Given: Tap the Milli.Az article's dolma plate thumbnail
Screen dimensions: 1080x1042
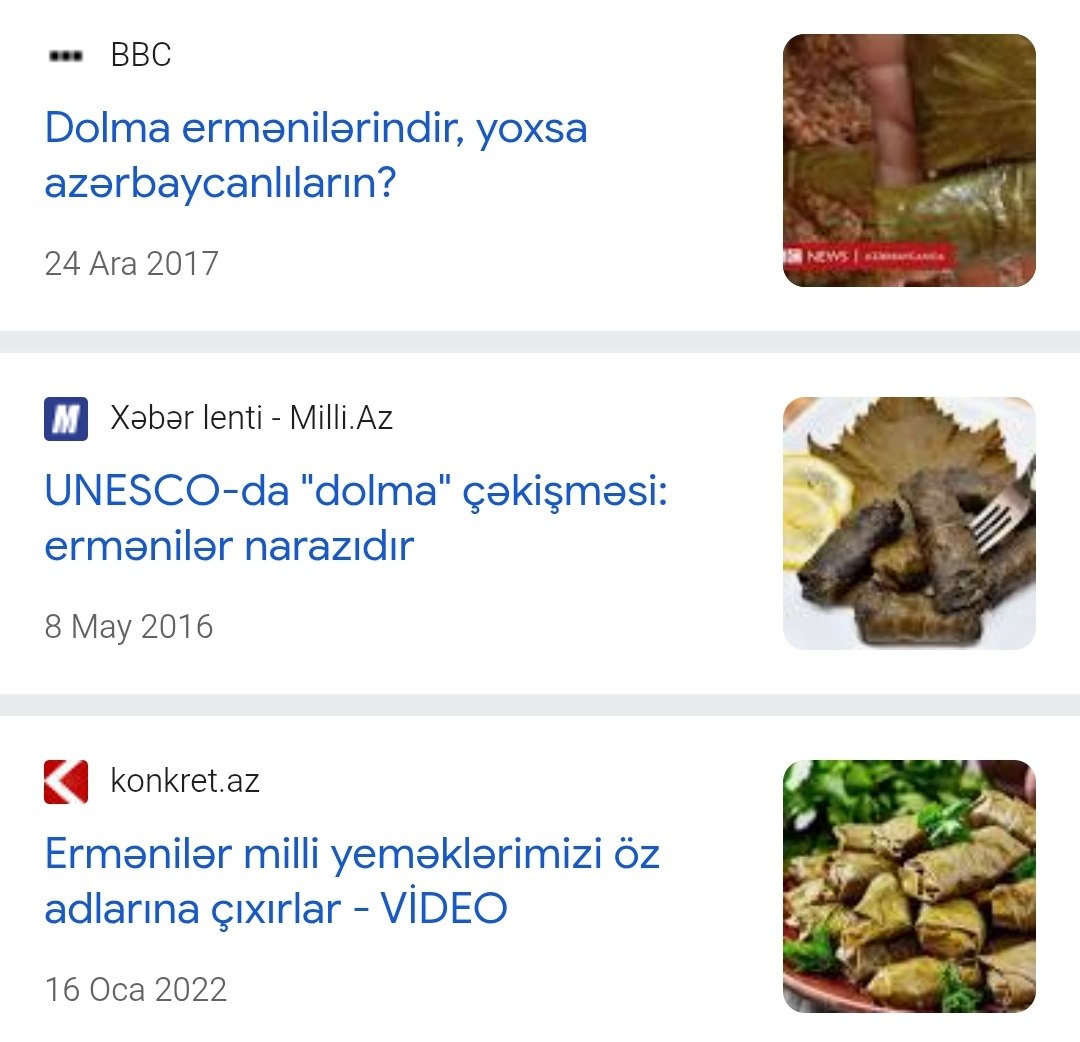Looking at the screenshot, I should (x=908, y=523).
